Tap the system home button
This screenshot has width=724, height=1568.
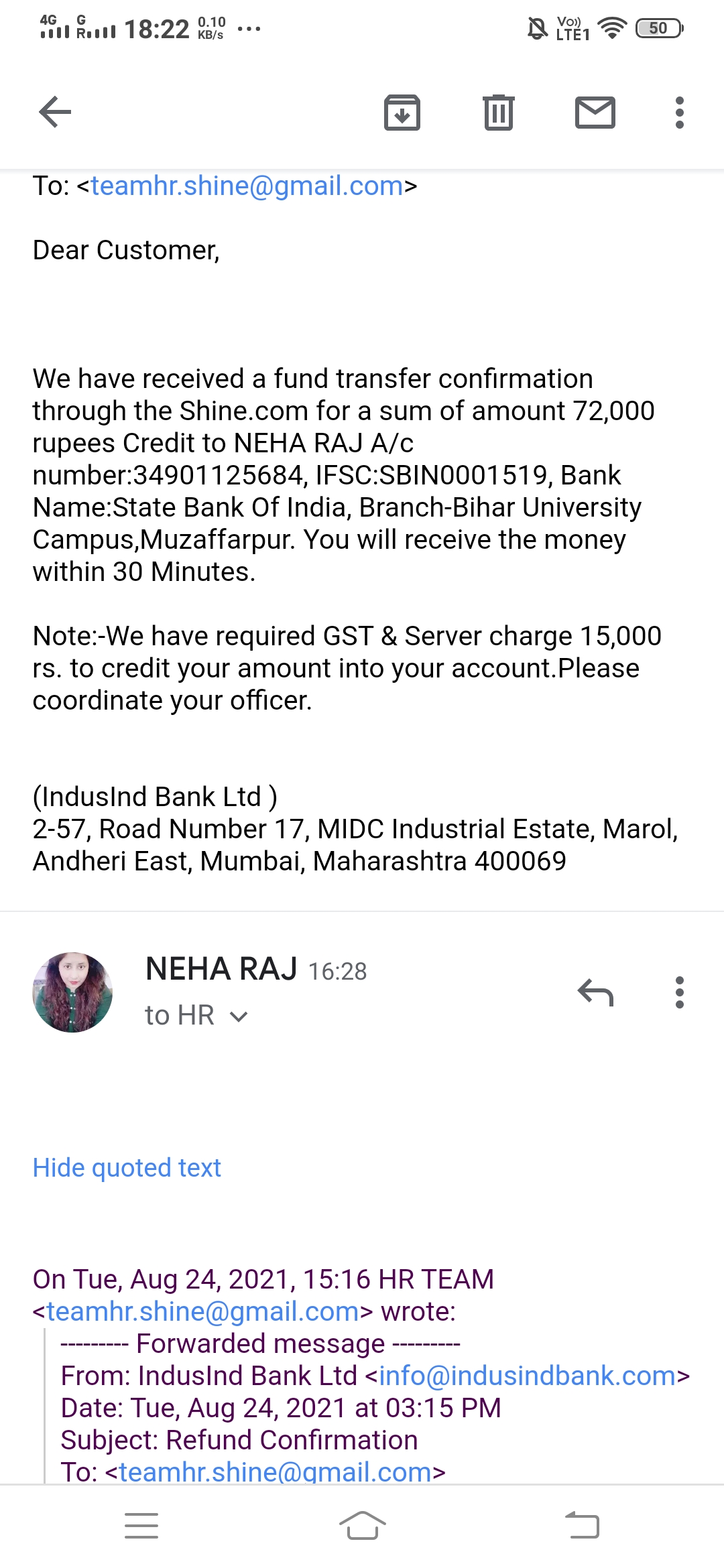click(362, 1525)
